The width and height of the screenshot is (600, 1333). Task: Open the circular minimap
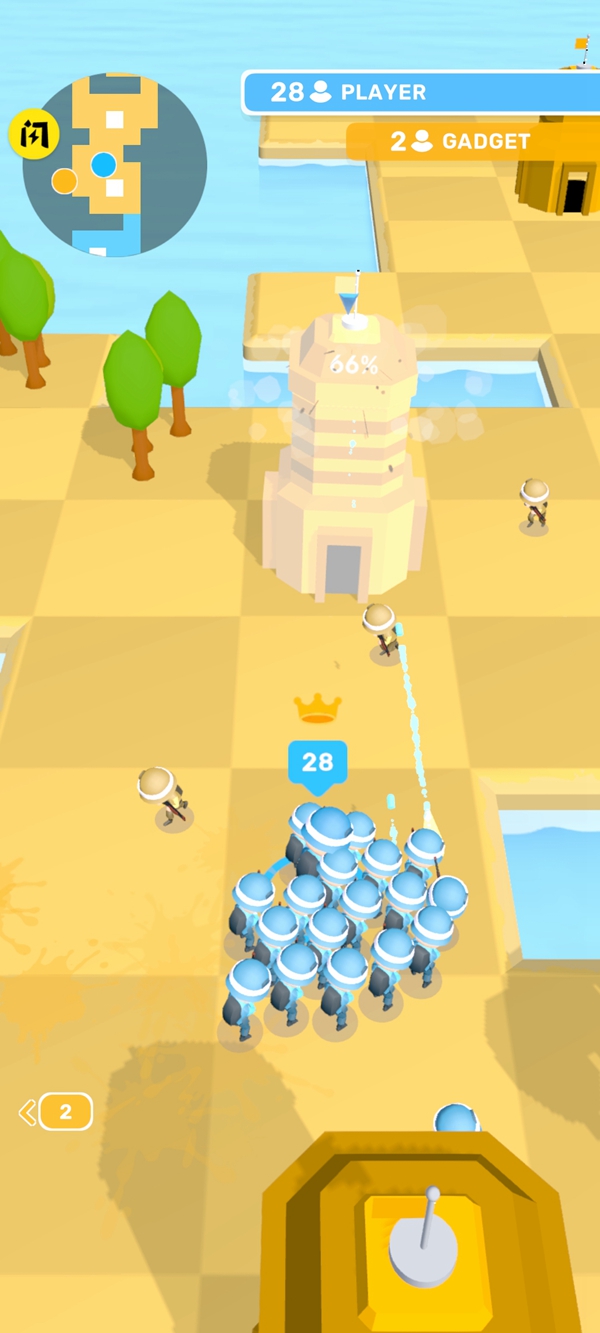point(116,166)
